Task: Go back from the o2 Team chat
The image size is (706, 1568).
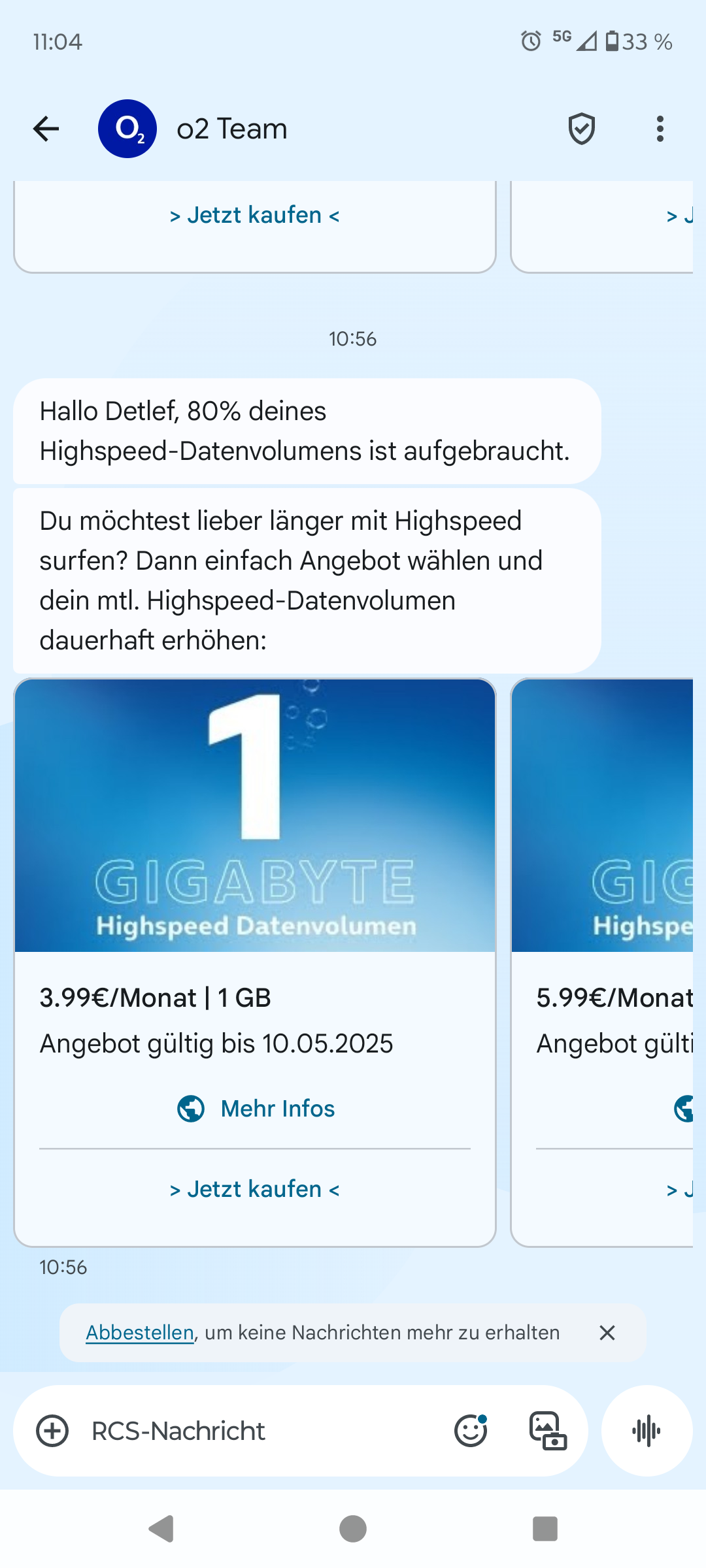Action: [46, 129]
